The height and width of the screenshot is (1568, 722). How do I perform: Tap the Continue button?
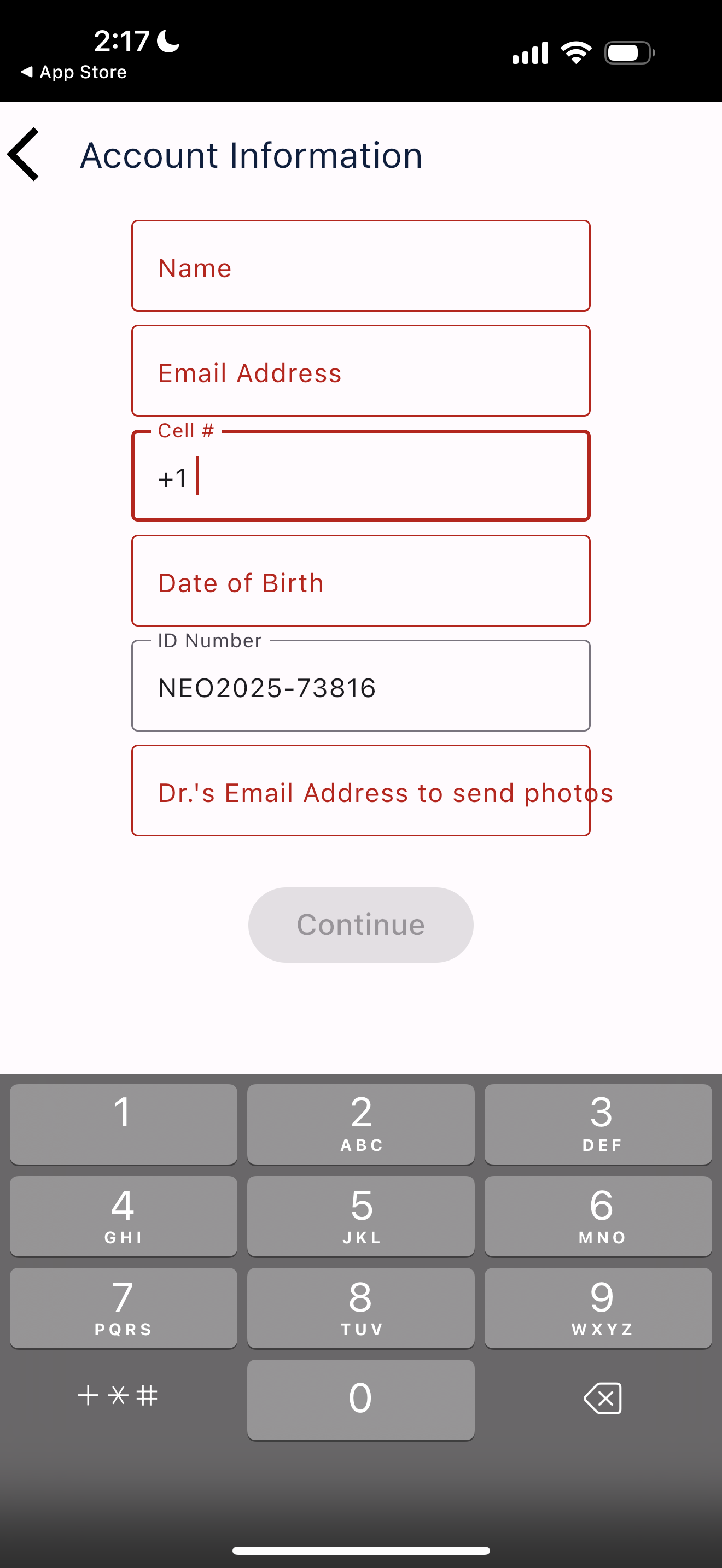[360, 925]
